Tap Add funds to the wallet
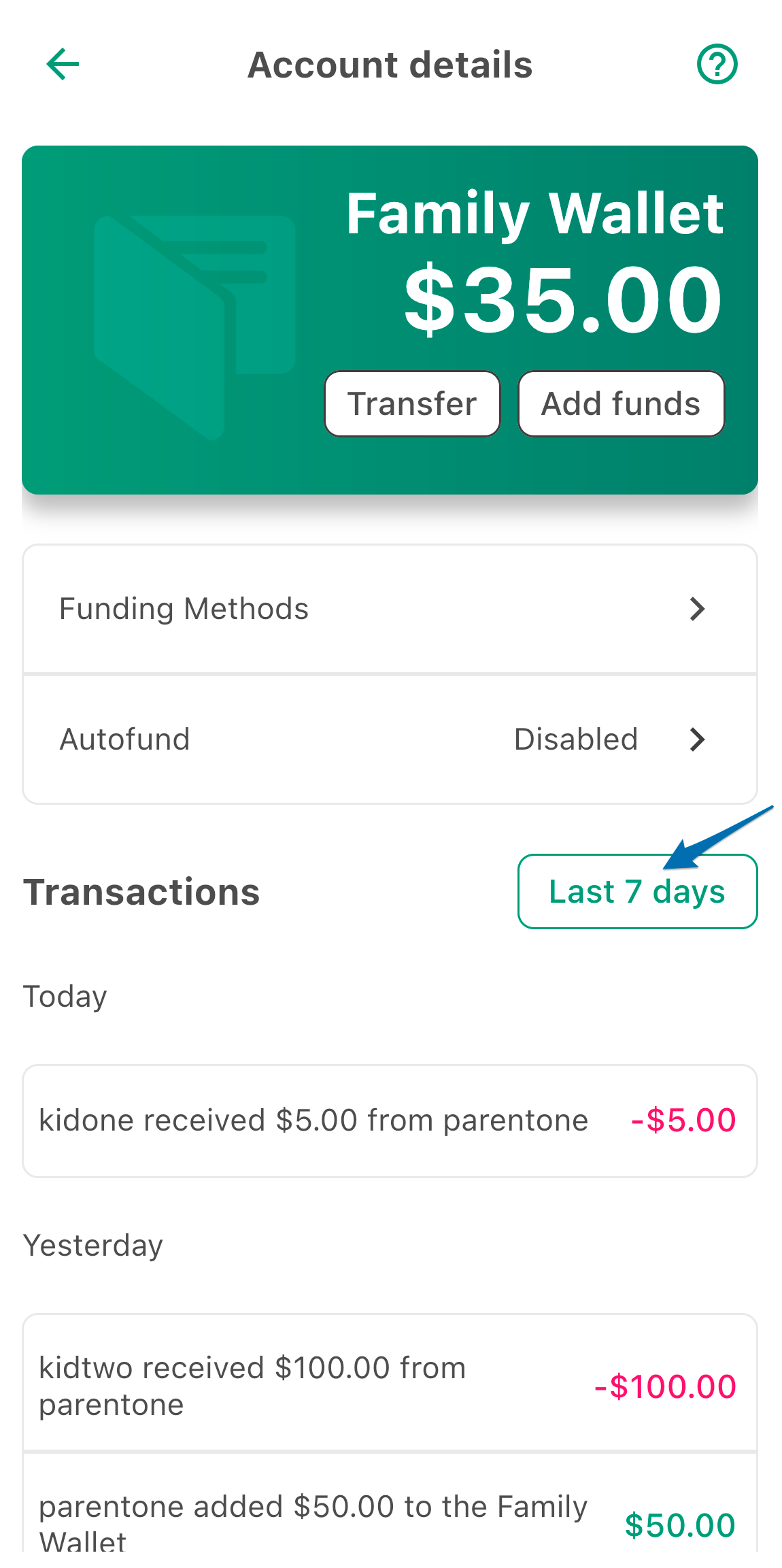 621,403
